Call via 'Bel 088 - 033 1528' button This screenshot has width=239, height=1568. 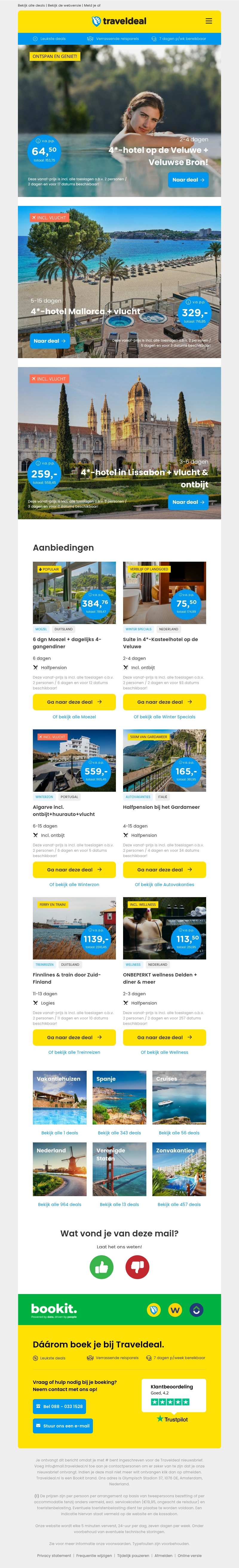[x=59, y=1407]
